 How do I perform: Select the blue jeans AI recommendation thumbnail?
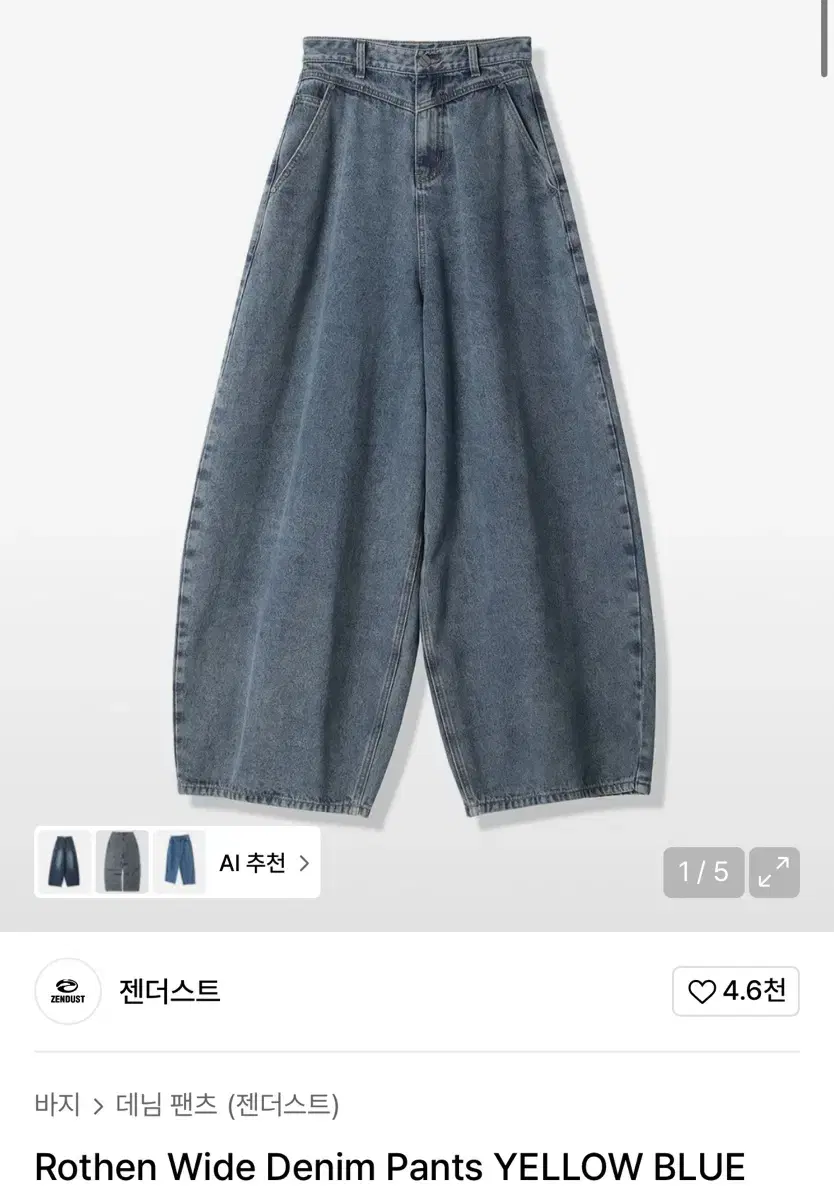pyautogui.click(x=177, y=862)
